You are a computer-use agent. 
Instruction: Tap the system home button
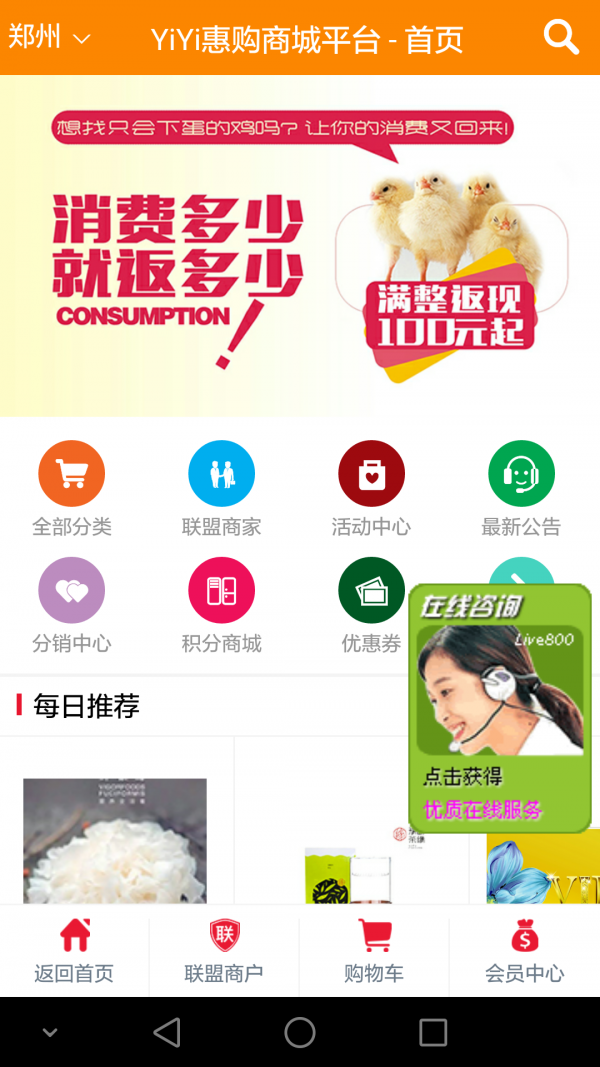[x=300, y=1032]
